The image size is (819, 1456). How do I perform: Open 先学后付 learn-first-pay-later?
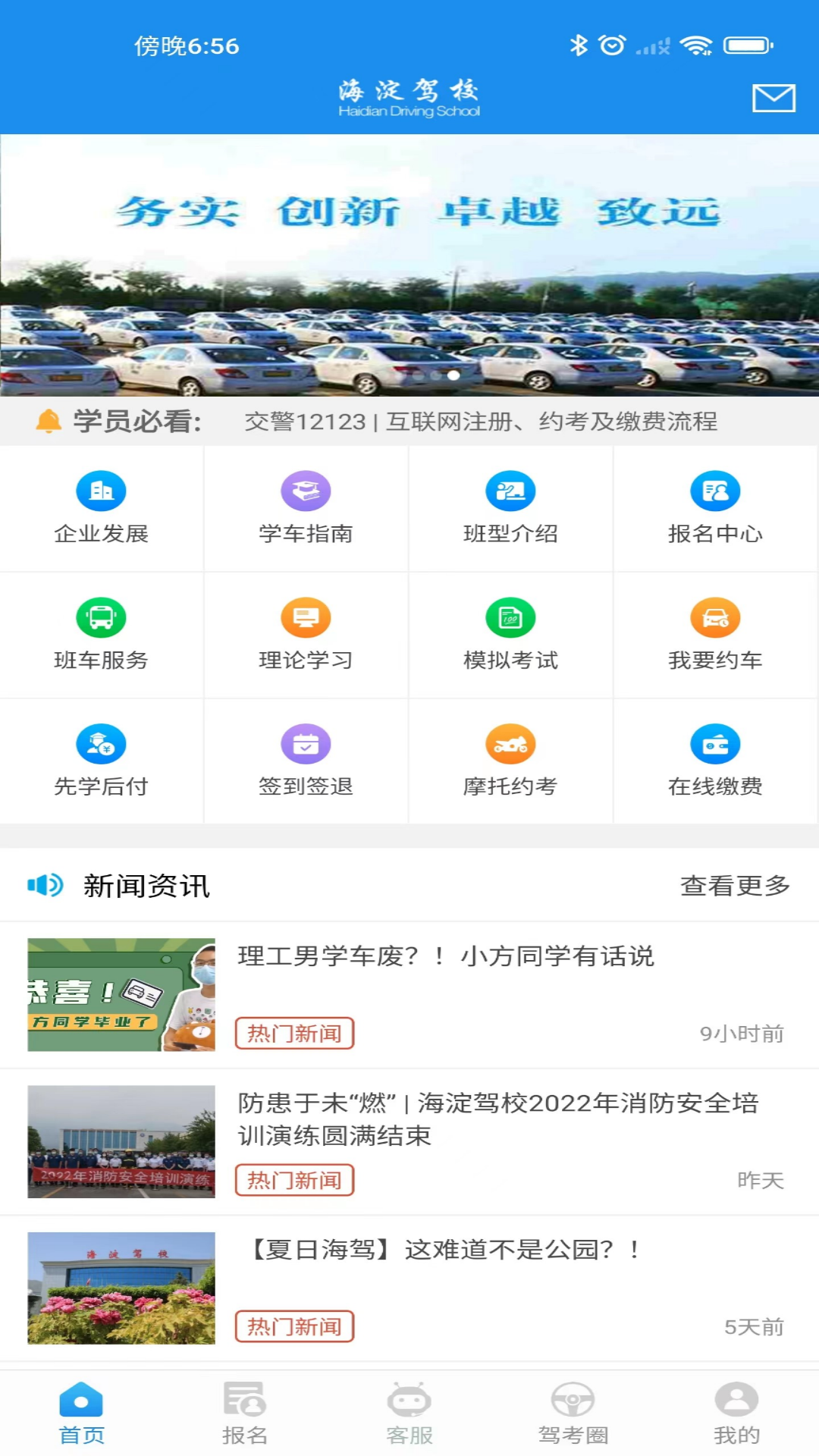(x=101, y=761)
